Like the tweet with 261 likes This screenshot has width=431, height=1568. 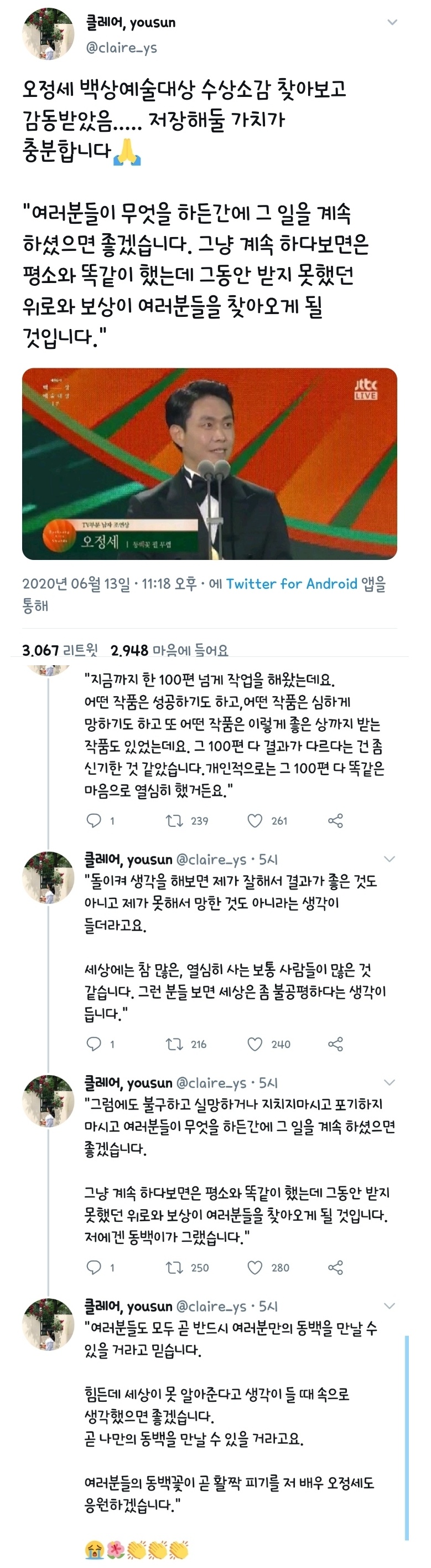(x=255, y=820)
